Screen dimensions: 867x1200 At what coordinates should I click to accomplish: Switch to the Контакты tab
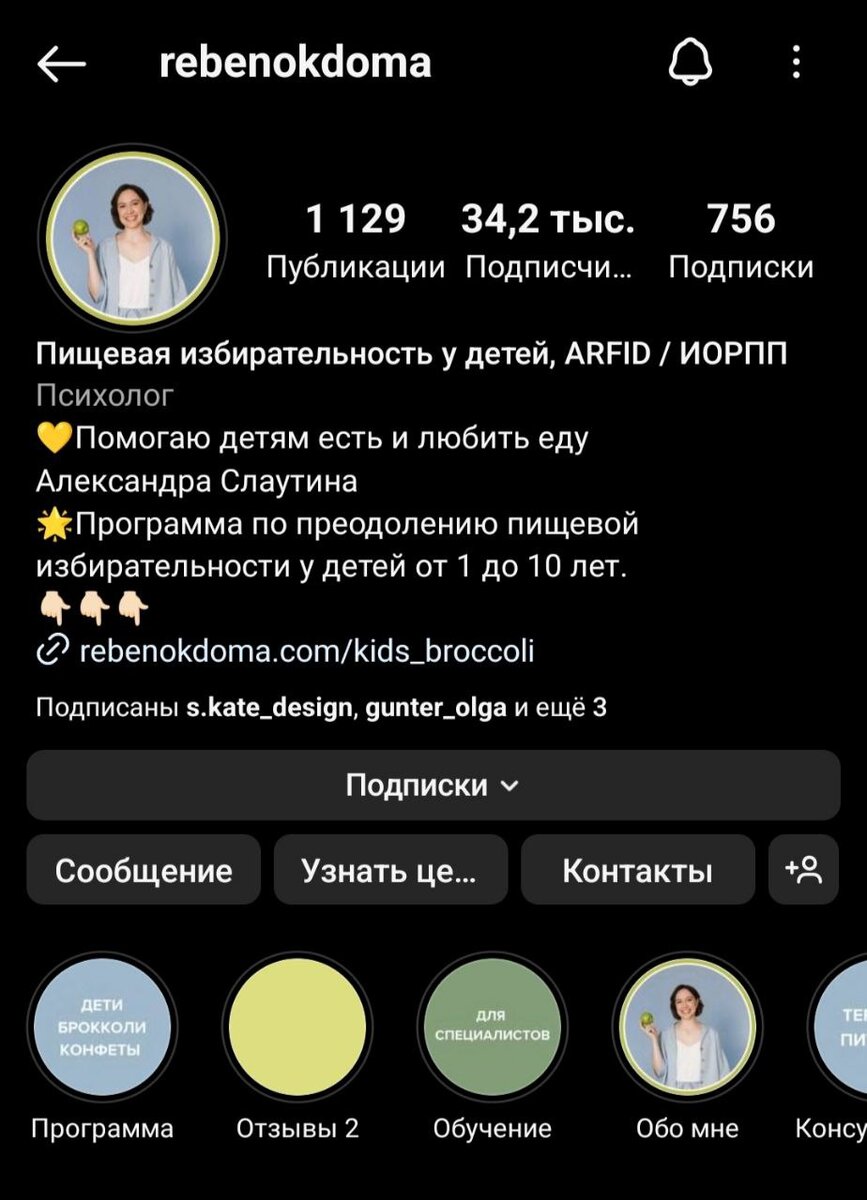click(x=637, y=869)
